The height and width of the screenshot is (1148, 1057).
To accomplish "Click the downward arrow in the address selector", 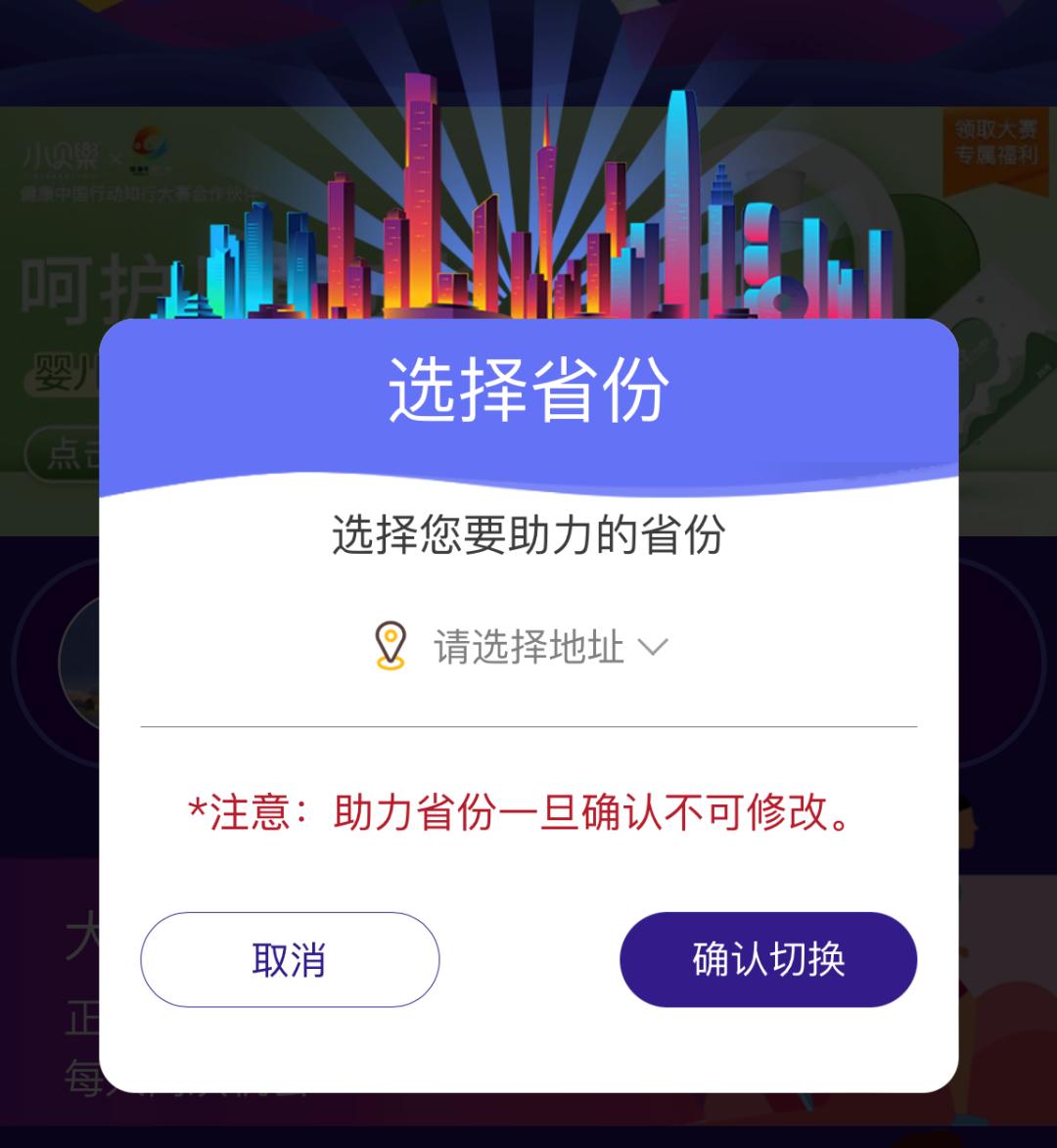I will click(654, 646).
